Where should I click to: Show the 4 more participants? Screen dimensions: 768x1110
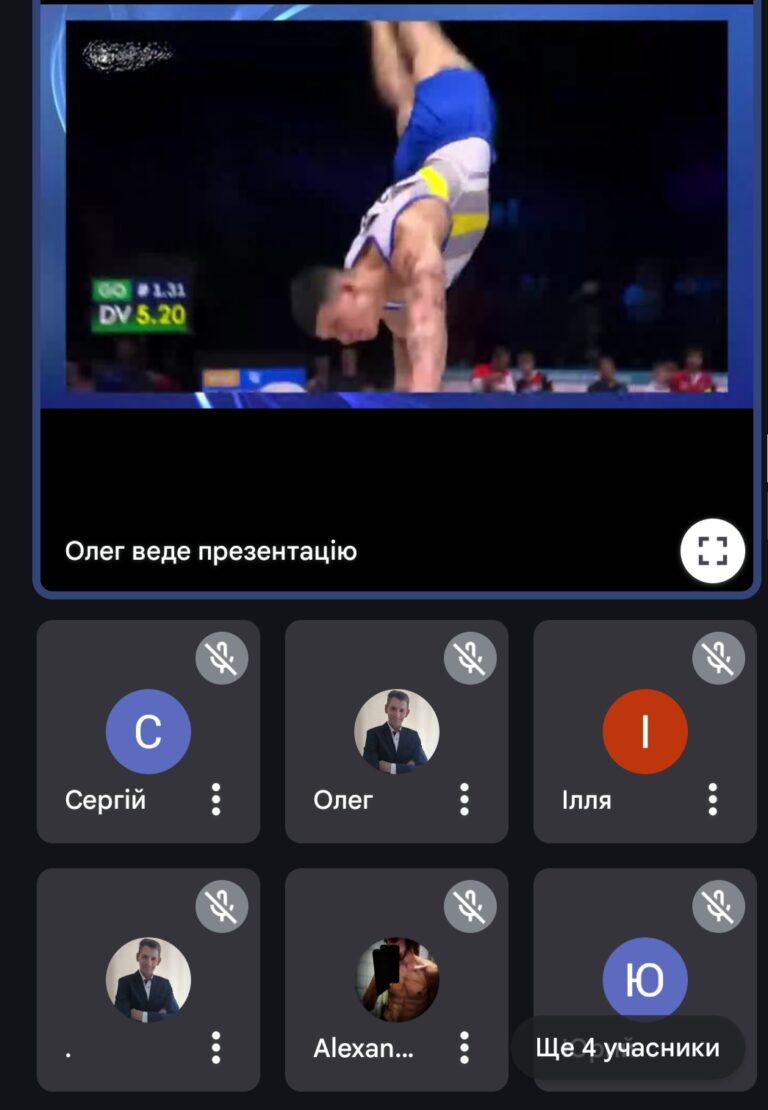click(628, 1048)
